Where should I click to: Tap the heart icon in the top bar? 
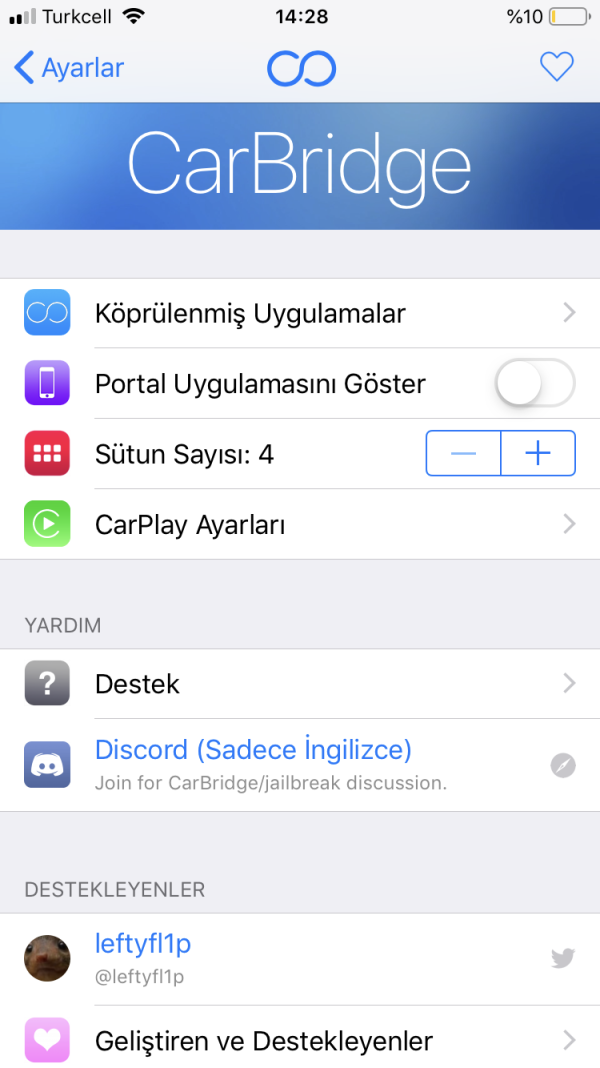556,67
